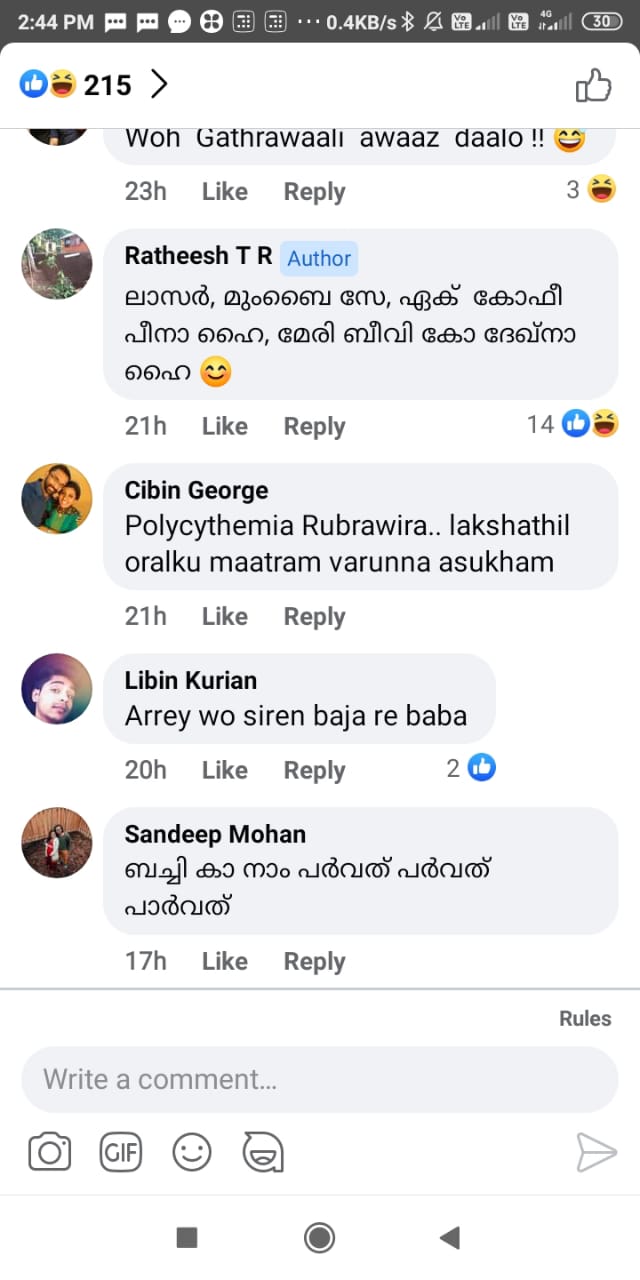The width and height of the screenshot is (640, 1280).
Task: Focus the Write a comment field
Action: pos(320,1079)
